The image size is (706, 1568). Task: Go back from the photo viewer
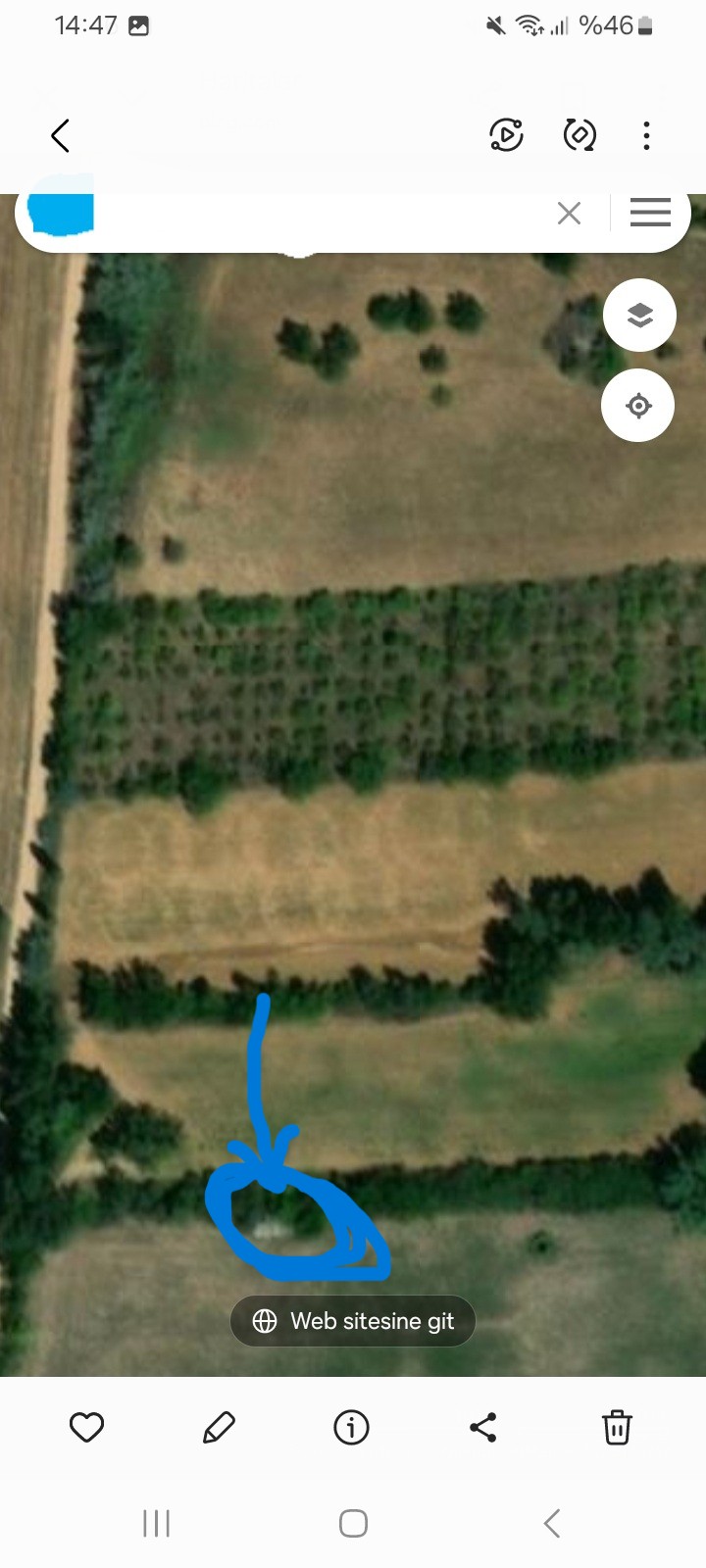pyautogui.click(x=60, y=135)
